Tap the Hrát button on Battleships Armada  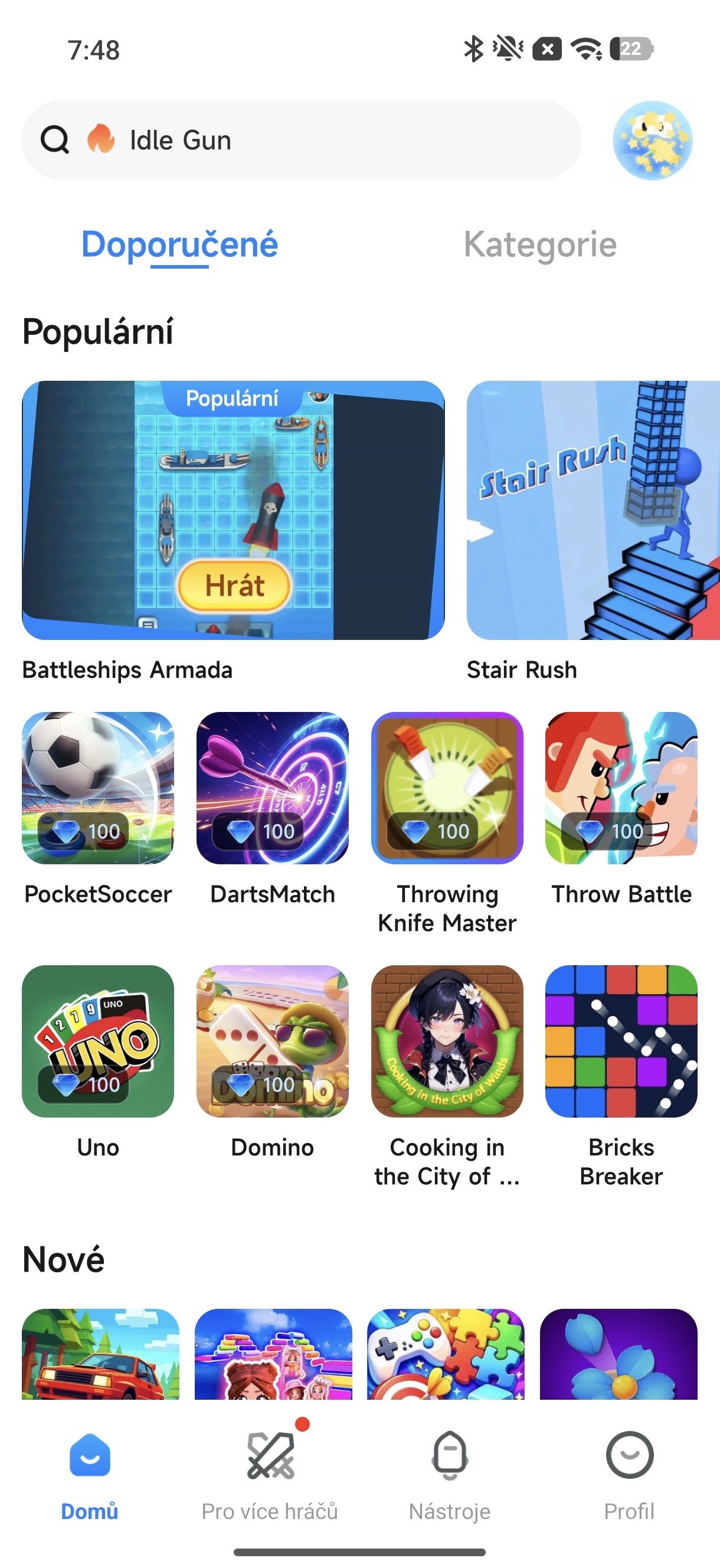(234, 586)
